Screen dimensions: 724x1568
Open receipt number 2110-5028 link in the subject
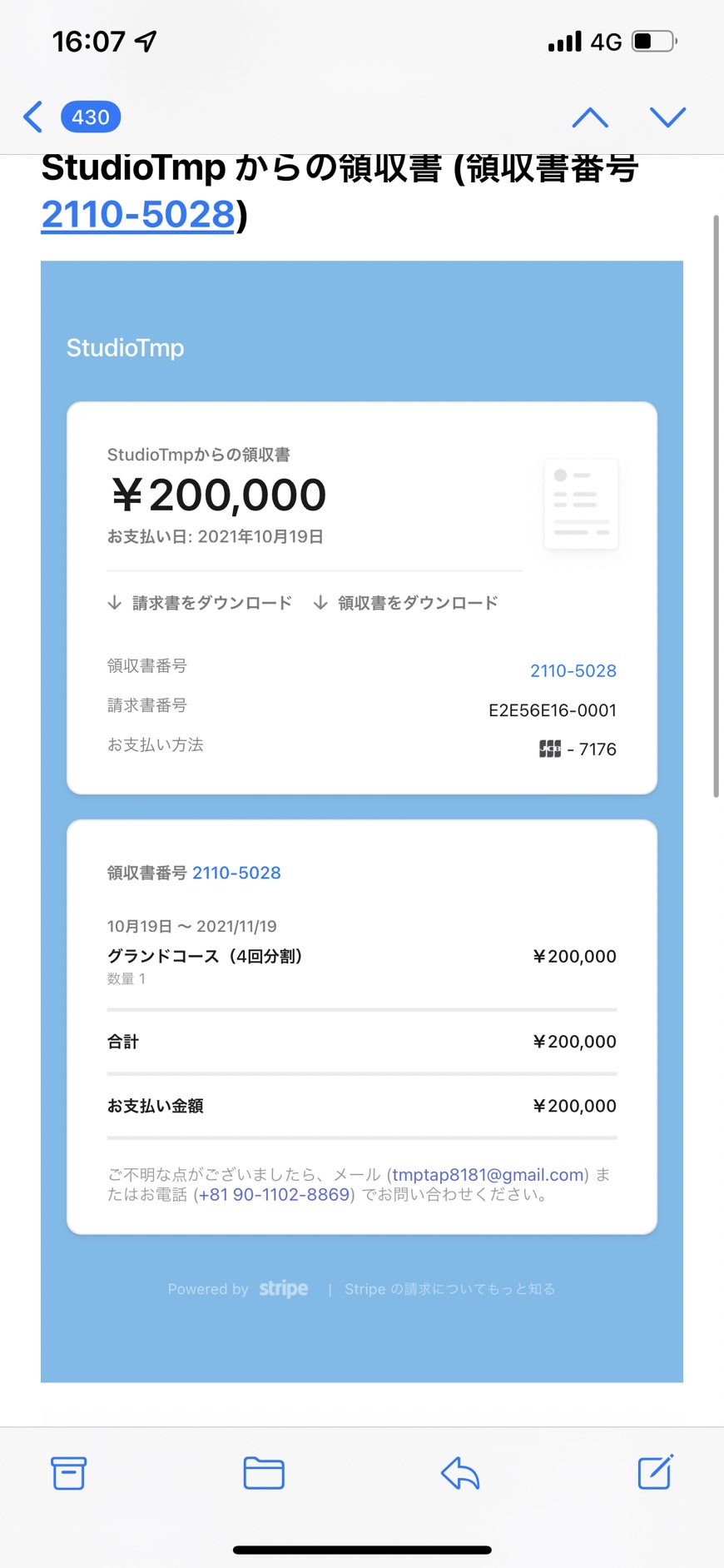click(138, 215)
